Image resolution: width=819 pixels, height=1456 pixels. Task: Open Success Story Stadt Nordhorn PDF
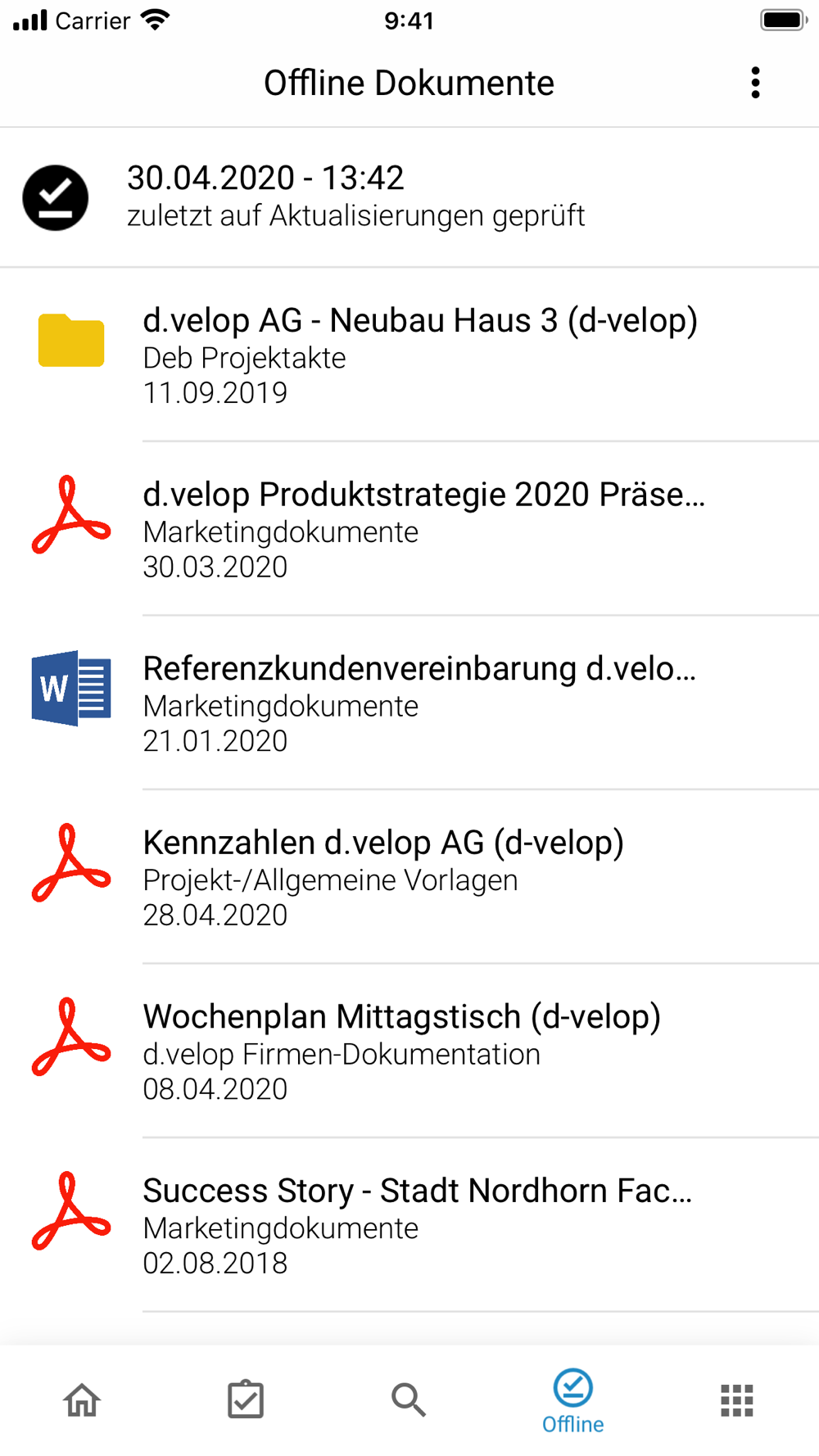(409, 1225)
